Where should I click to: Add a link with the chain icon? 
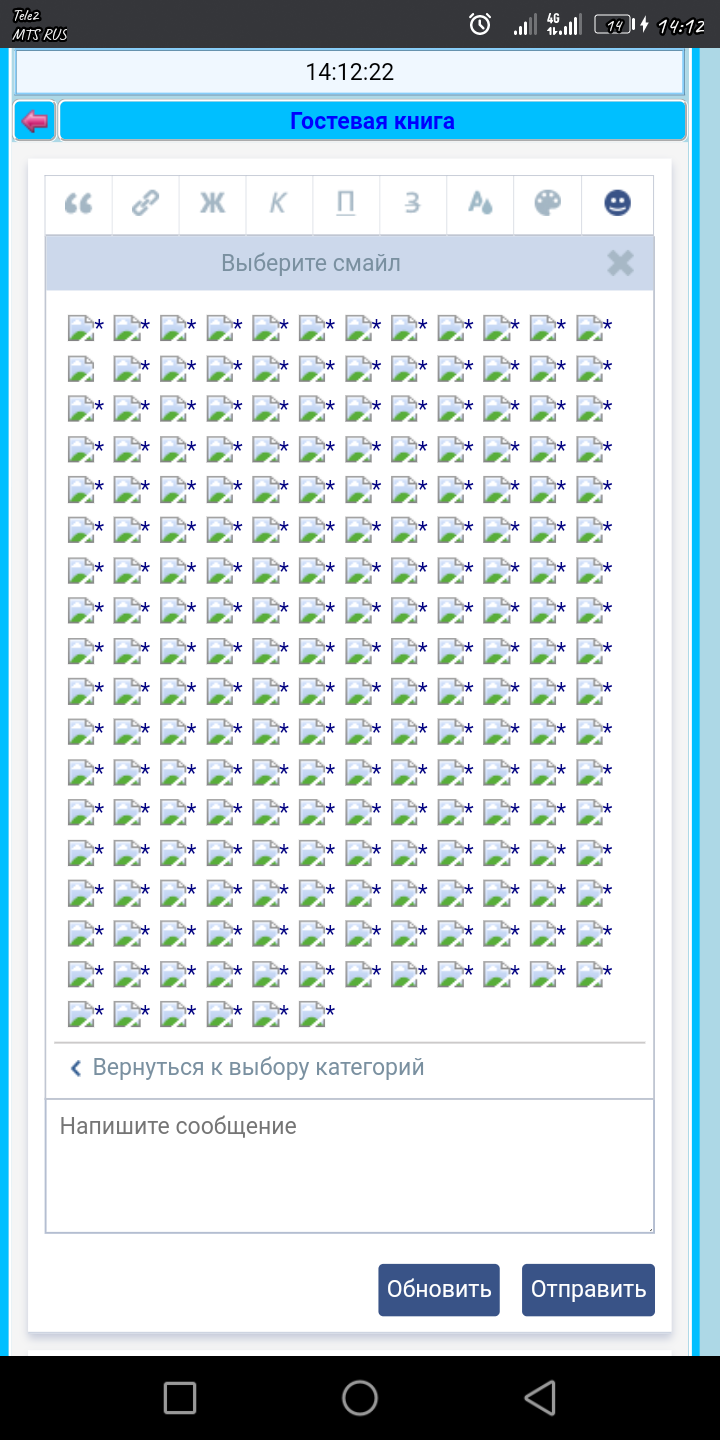[146, 204]
